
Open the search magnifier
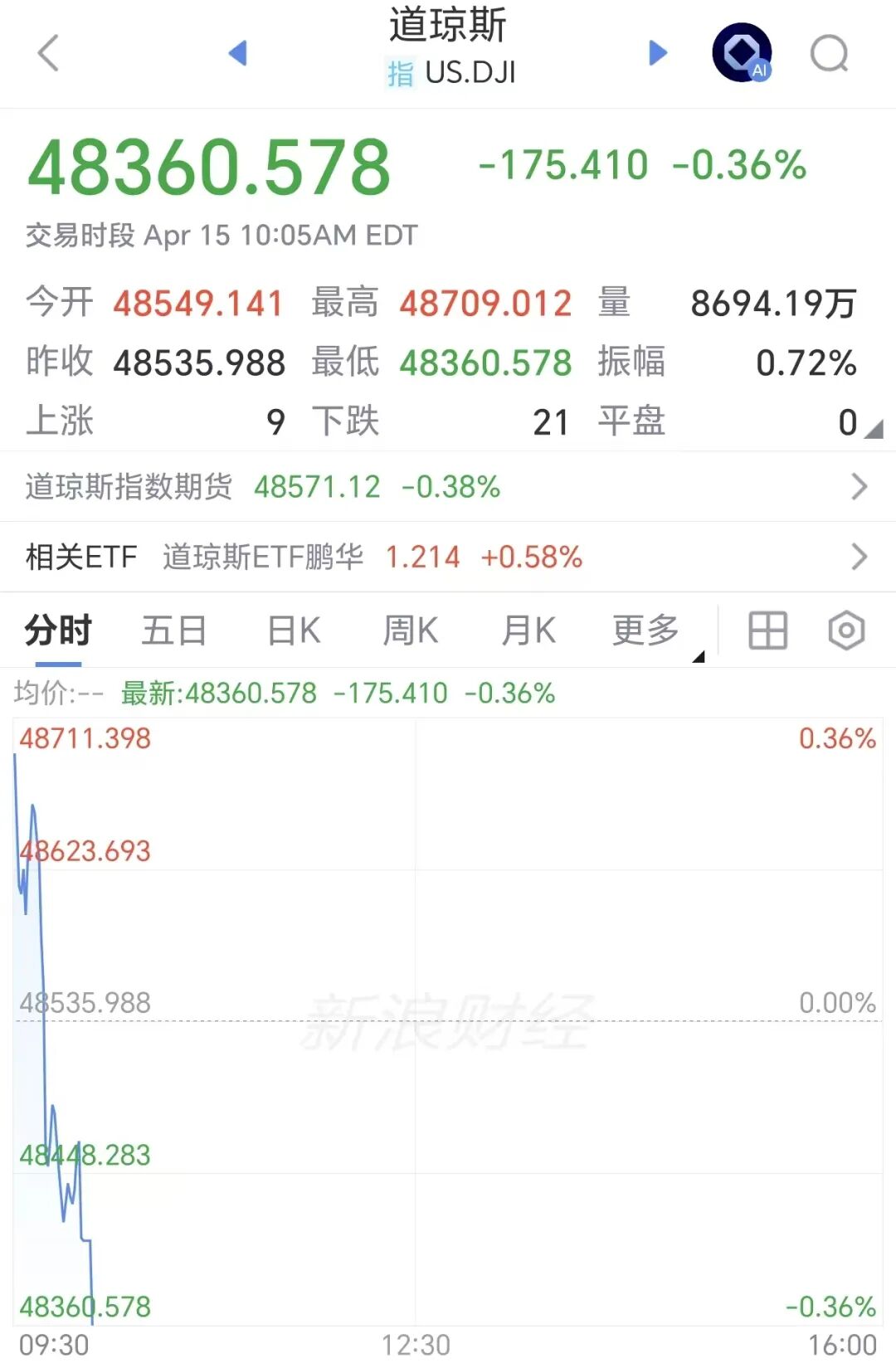[829, 55]
